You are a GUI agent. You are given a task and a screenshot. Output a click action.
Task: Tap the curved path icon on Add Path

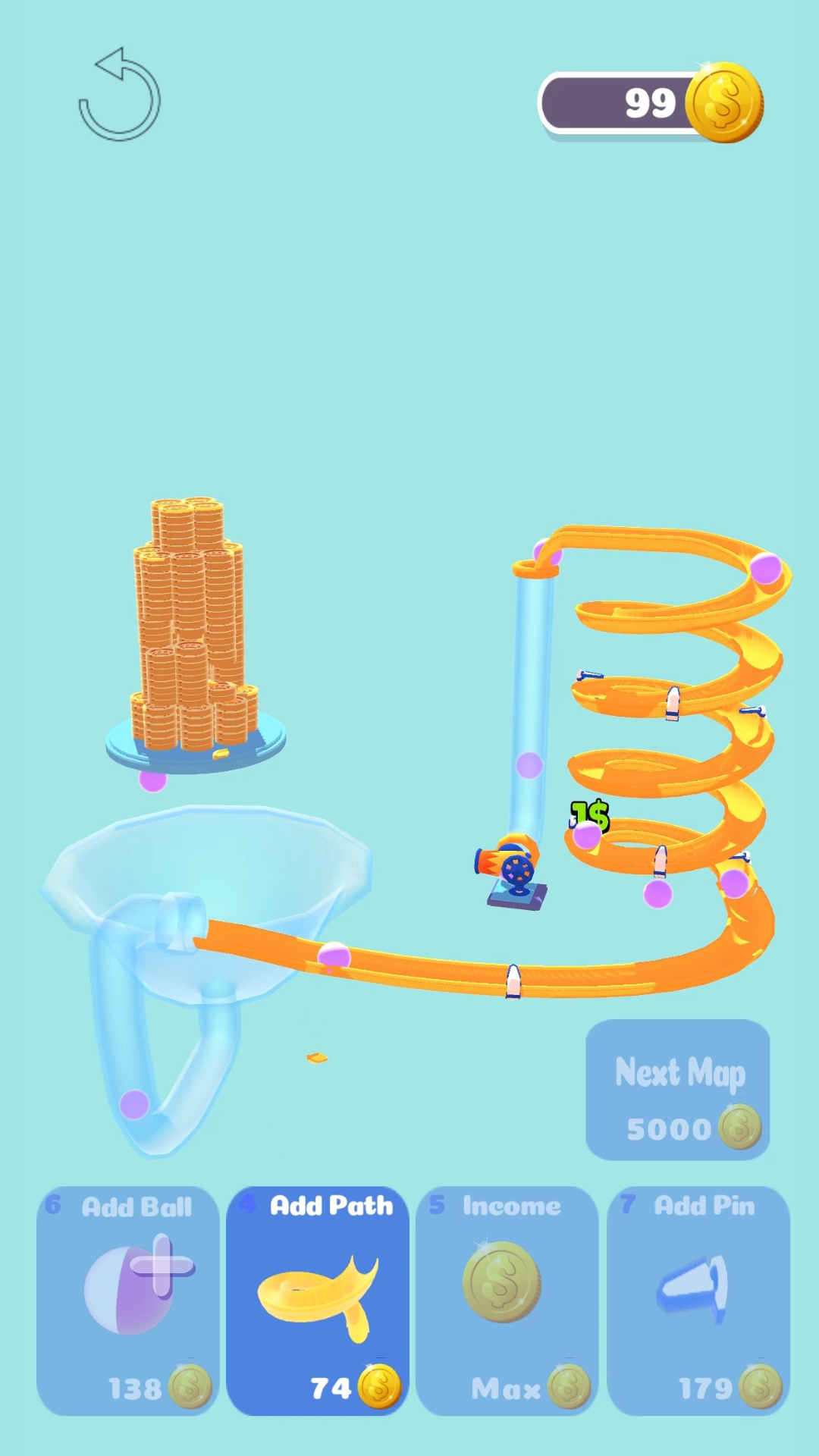[x=317, y=1289]
